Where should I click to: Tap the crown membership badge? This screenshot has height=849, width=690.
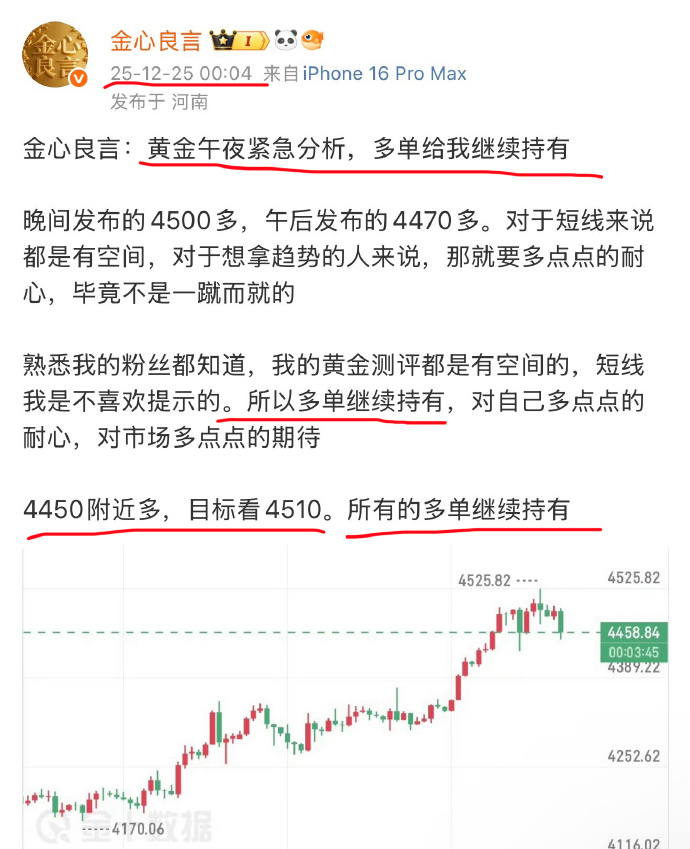point(238,41)
